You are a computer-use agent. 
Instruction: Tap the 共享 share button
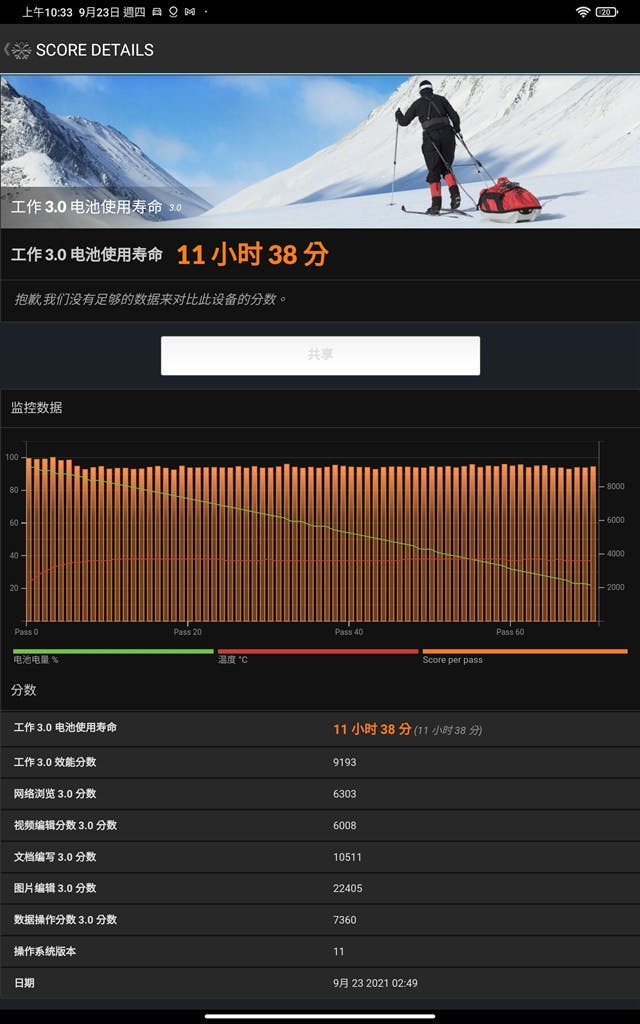coord(320,355)
